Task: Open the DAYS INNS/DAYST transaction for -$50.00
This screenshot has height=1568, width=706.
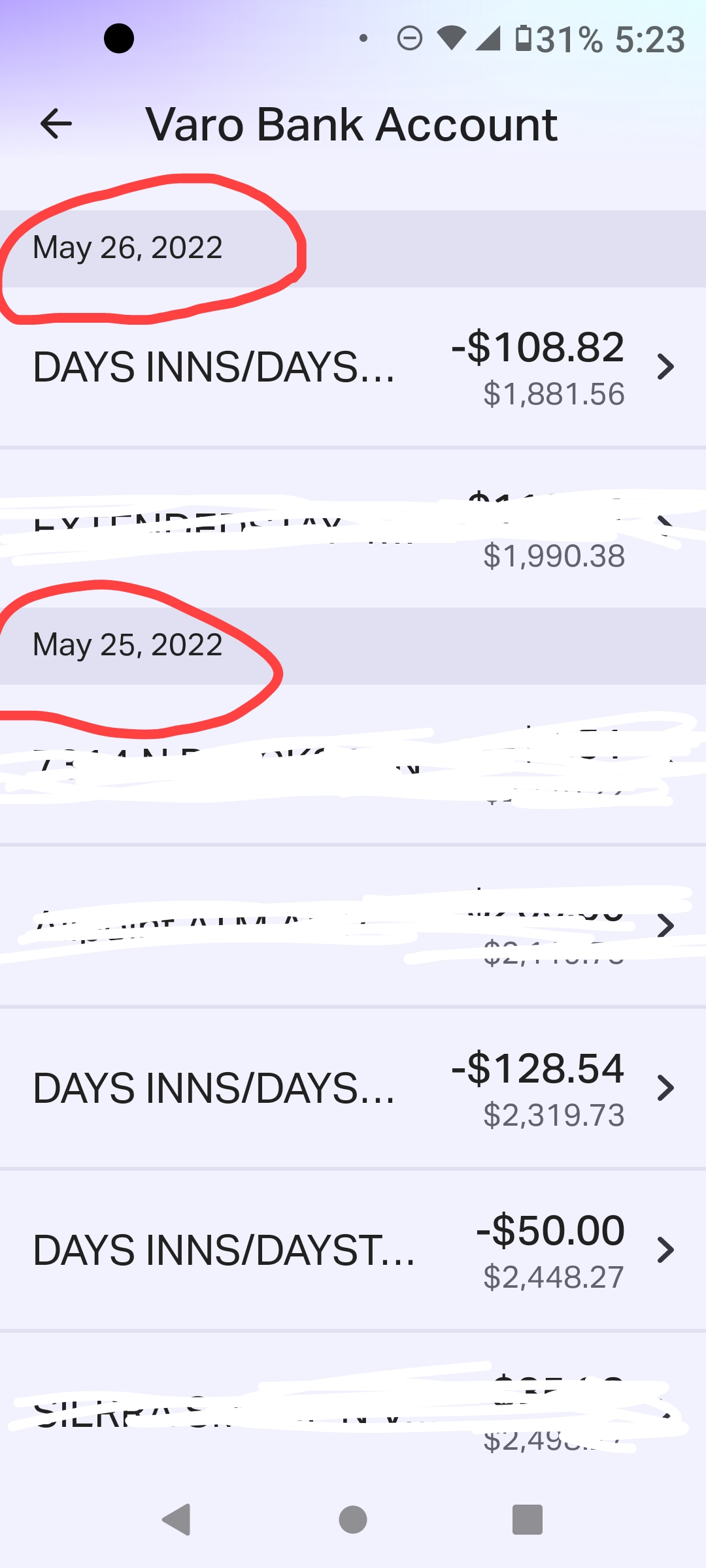Action: click(x=353, y=1250)
